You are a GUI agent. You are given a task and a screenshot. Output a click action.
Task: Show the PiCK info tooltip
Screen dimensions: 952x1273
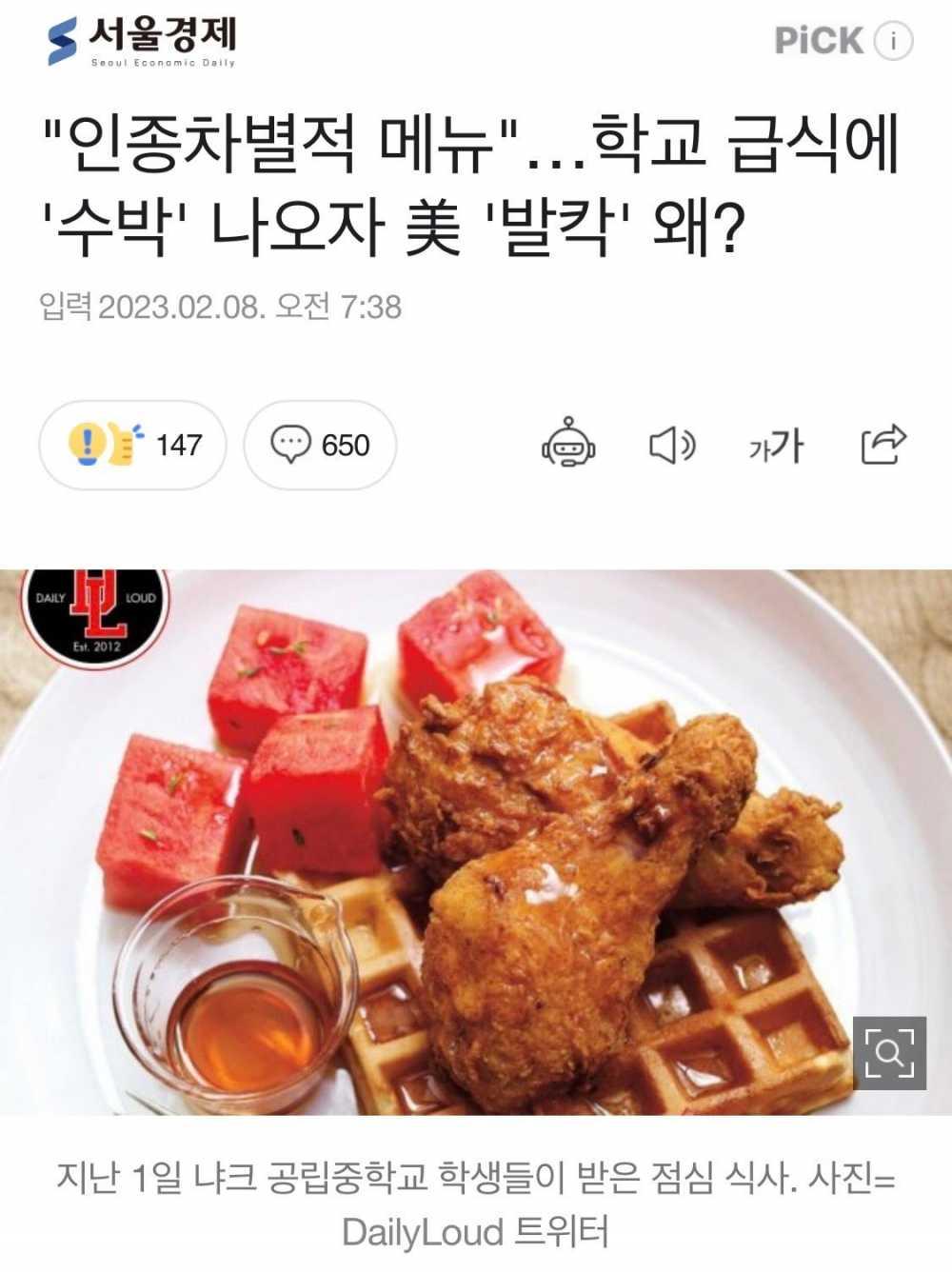[893, 41]
